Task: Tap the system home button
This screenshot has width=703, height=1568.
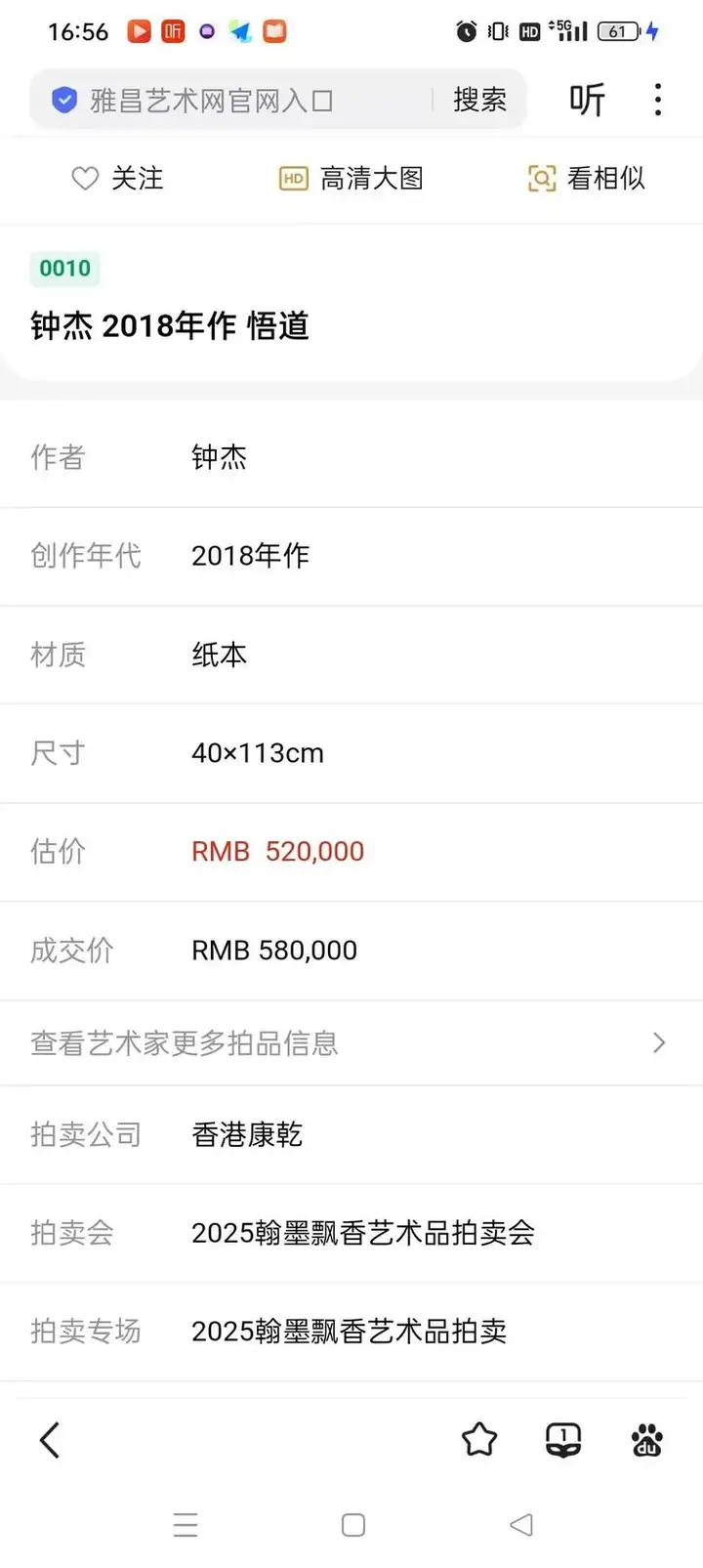Action: coord(353,1525)
